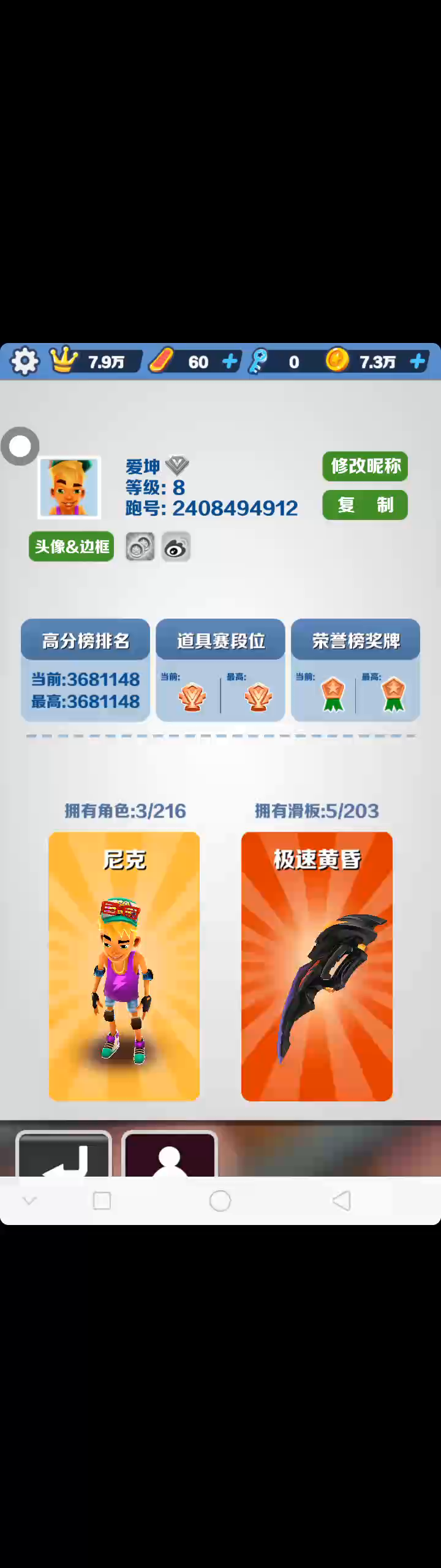Open 头像&边框 settings

pos(71,546)
